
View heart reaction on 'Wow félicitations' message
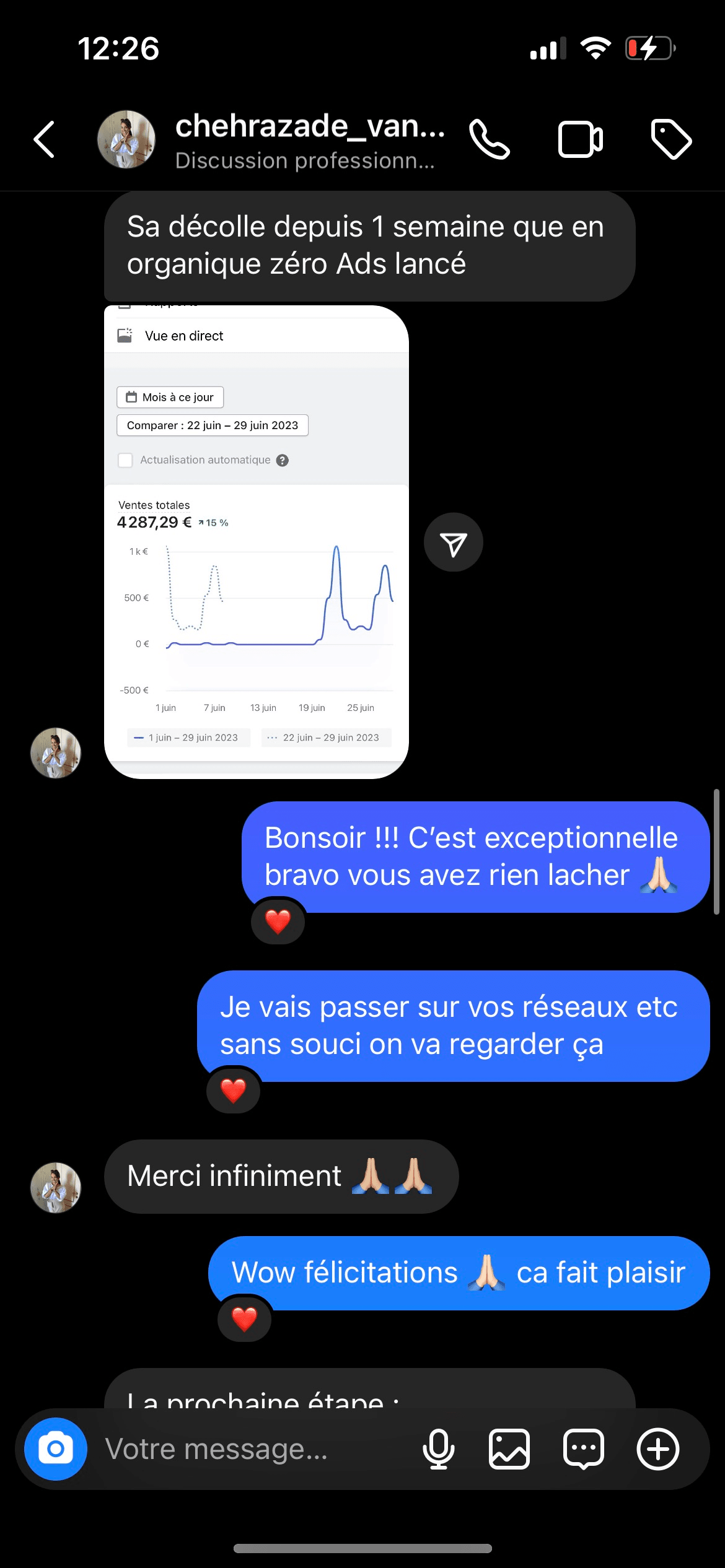pyautogui.click(x=244, y=1319)
